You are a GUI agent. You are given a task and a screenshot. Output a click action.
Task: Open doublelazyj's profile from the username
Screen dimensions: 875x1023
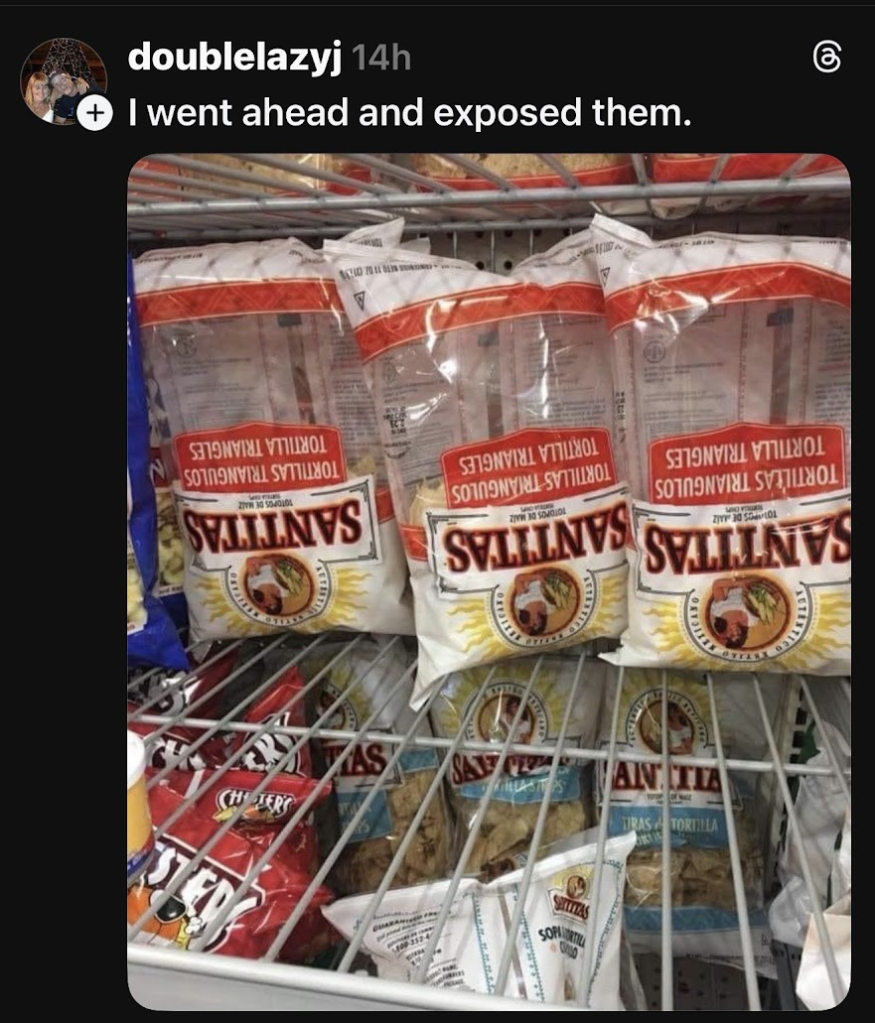pyautogui.click(x=234, y=58)
